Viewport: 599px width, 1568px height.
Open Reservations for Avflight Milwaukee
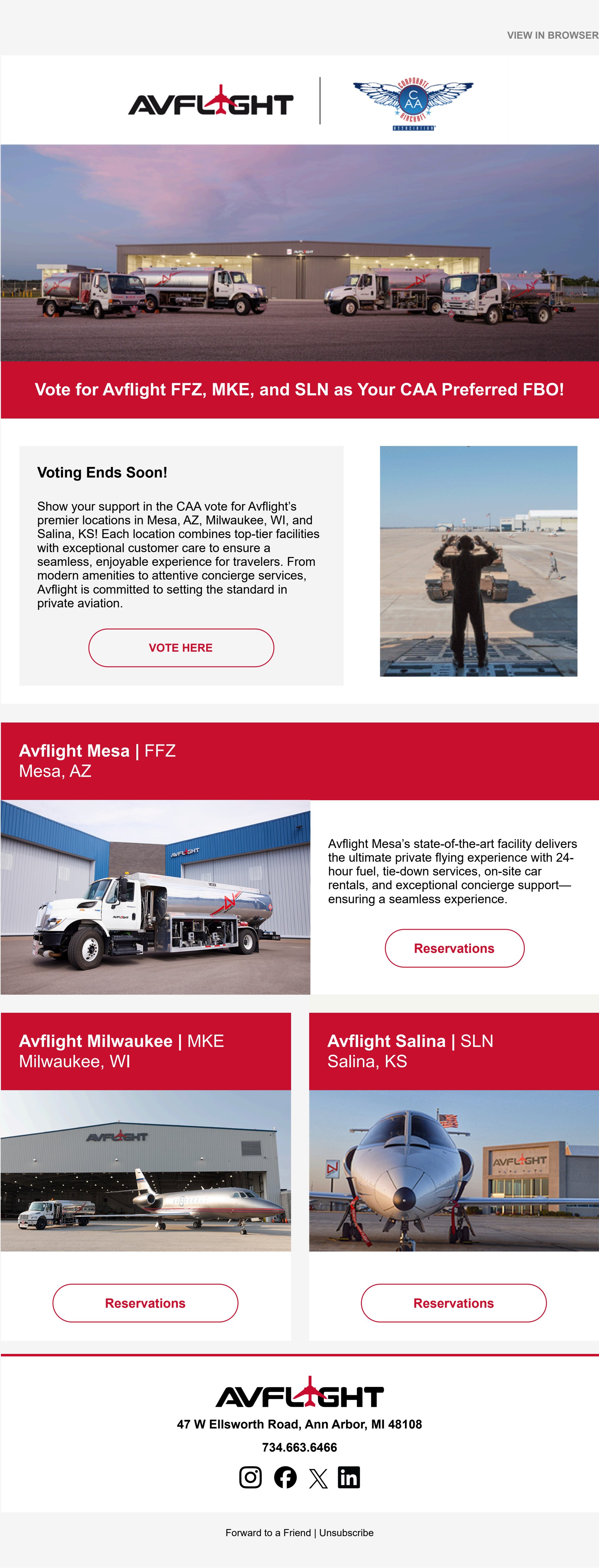[x=145, y=1303]
